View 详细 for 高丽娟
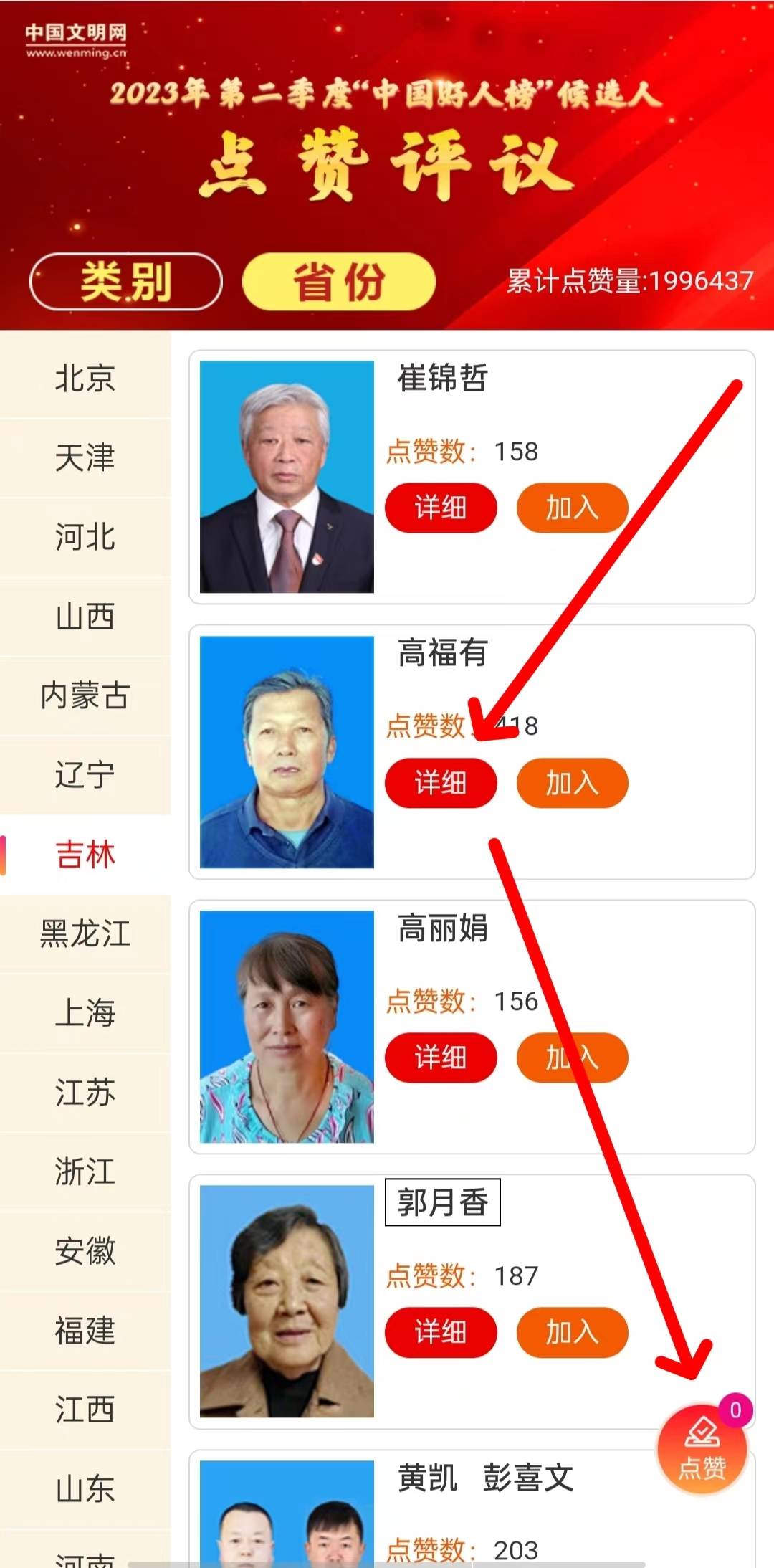Screen dimensions: 774x1568 [441, 1058]
